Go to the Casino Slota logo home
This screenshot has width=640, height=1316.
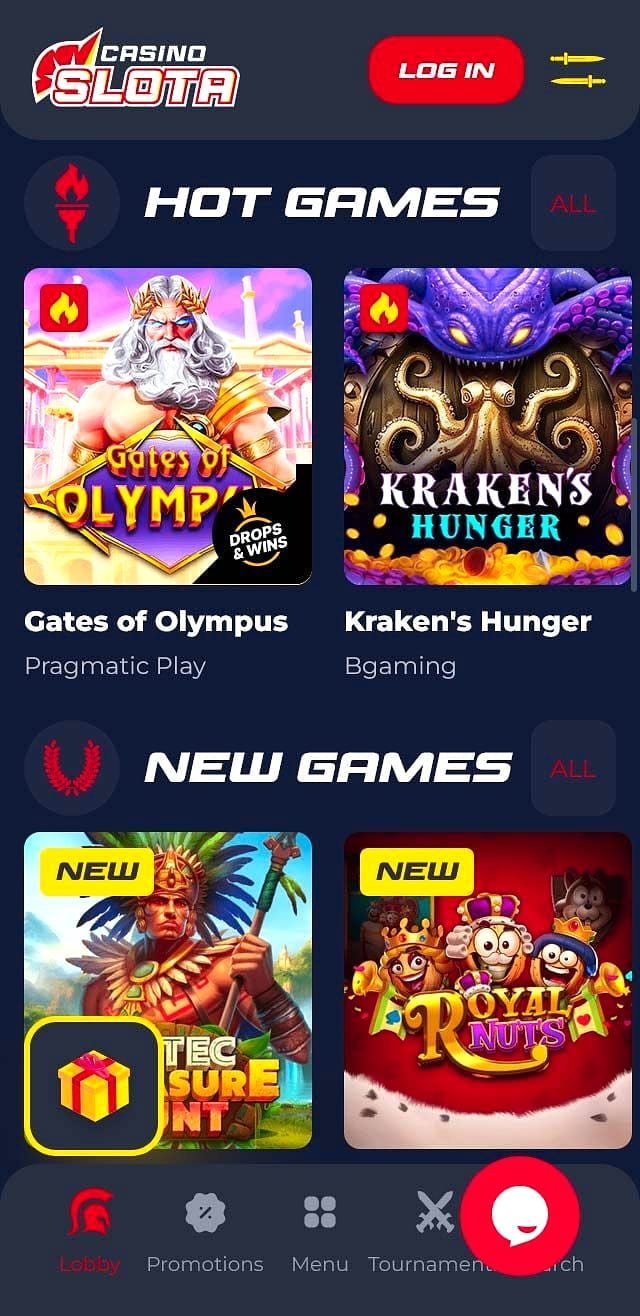[x=135, y=70]
